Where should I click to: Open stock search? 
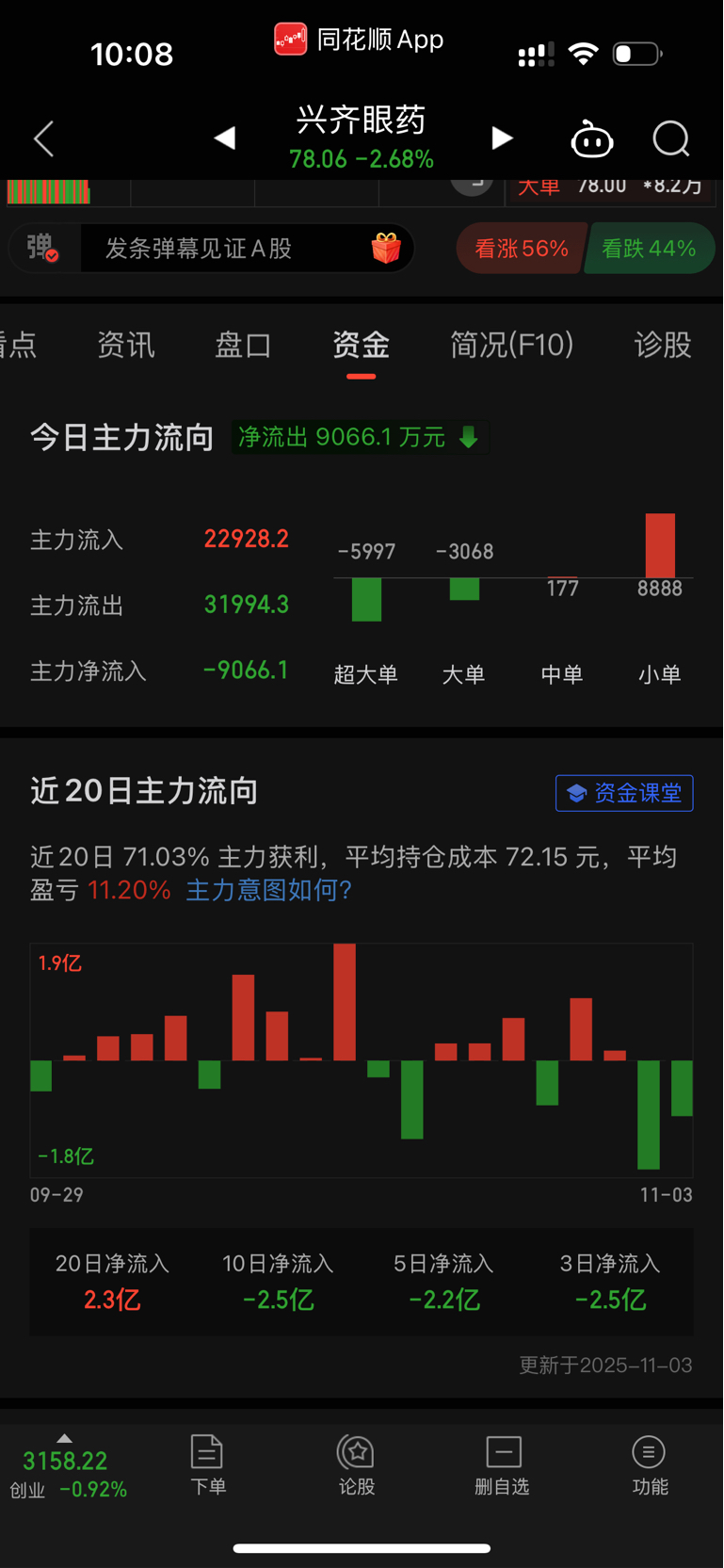[671, 139]
